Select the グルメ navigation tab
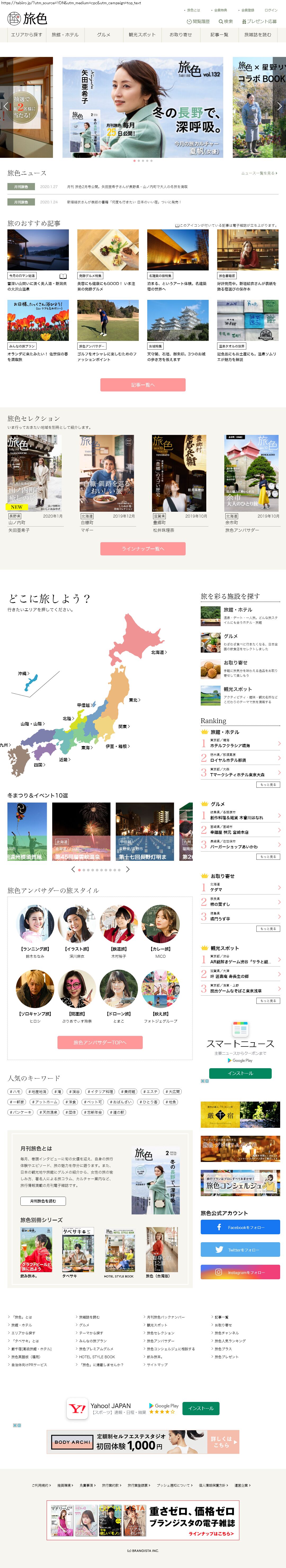The width and height of the screenshot is (286, 1568). pos(104,35)
